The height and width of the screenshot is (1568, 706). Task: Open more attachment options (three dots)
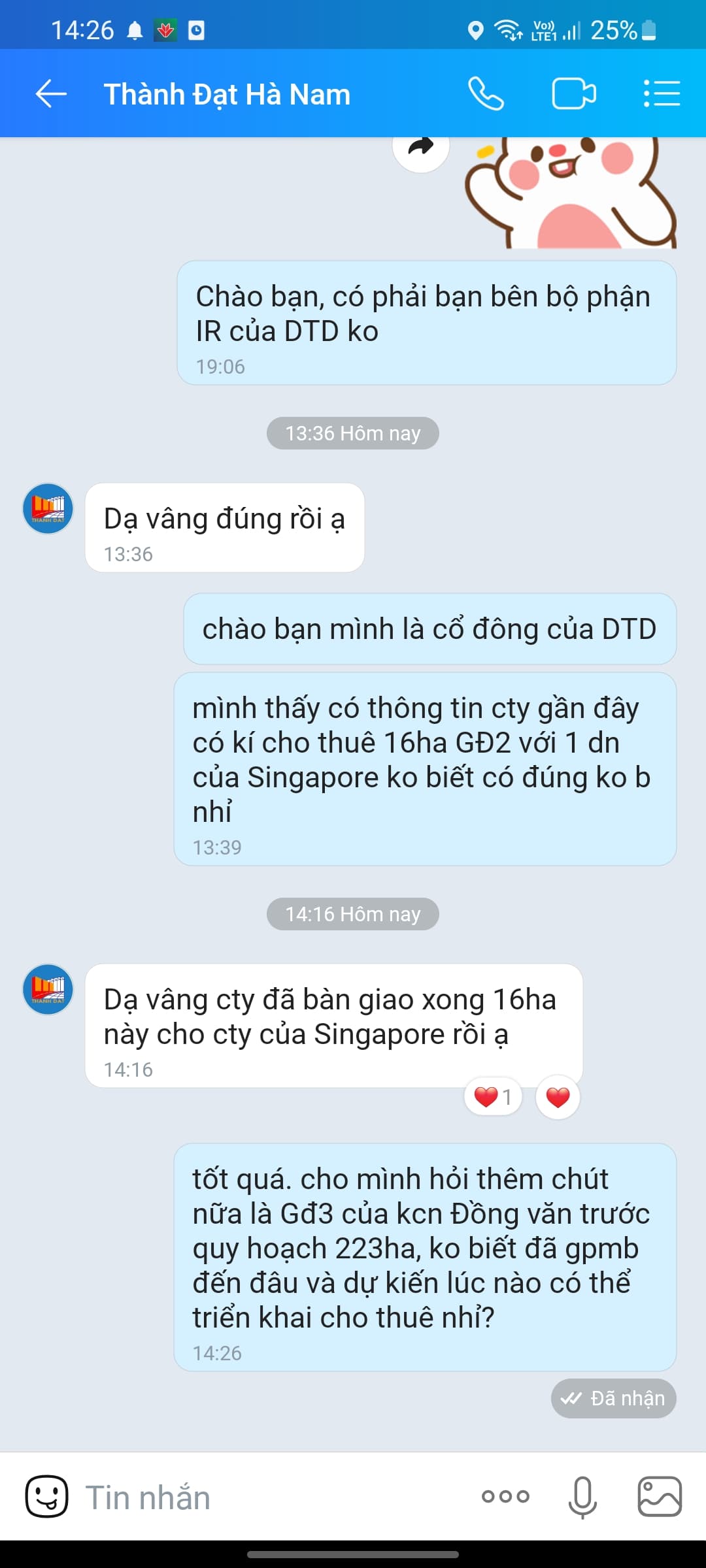coord(505,1496)
